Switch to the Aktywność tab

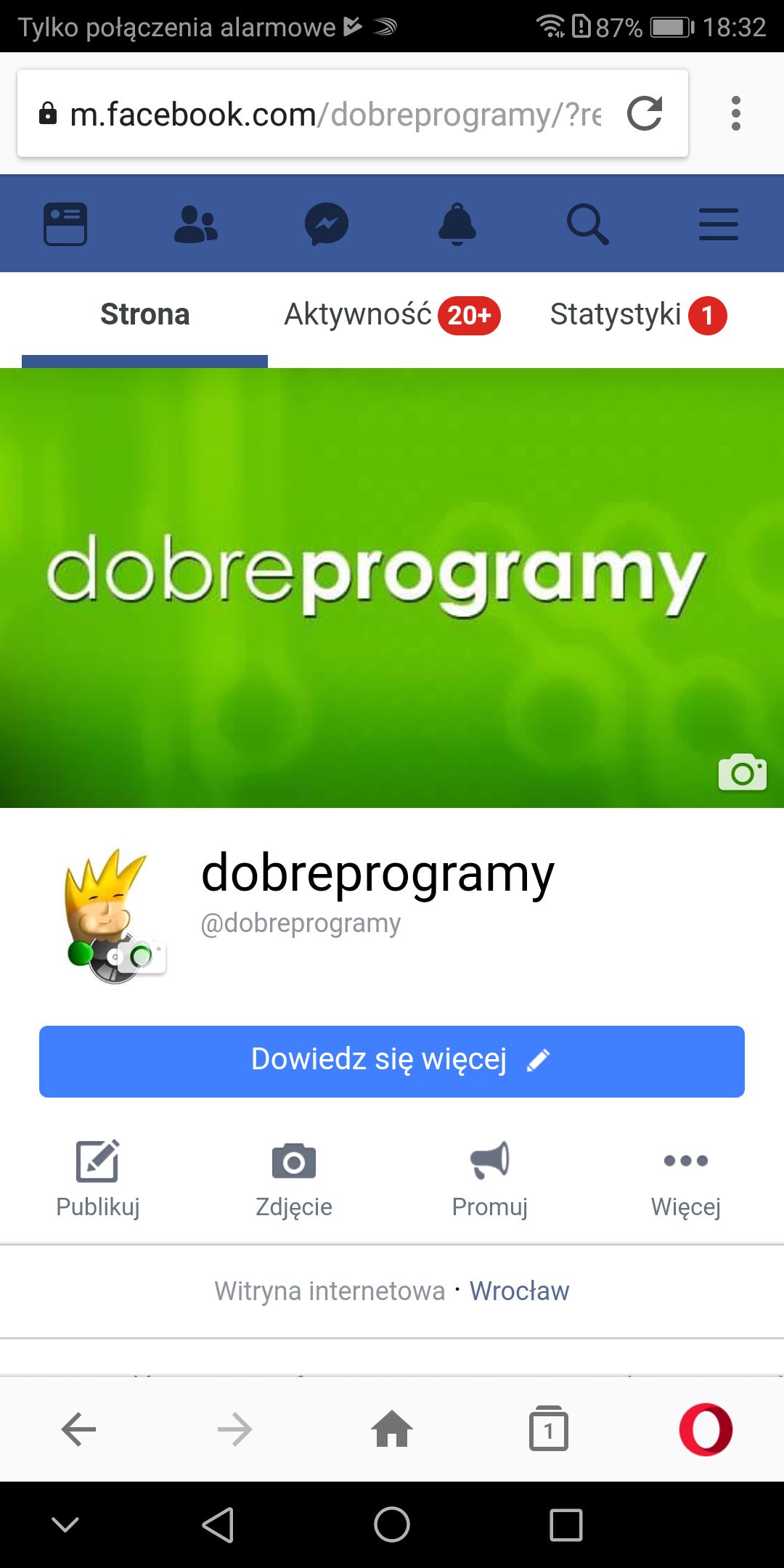pyautogui.click(x=392, y=315)
